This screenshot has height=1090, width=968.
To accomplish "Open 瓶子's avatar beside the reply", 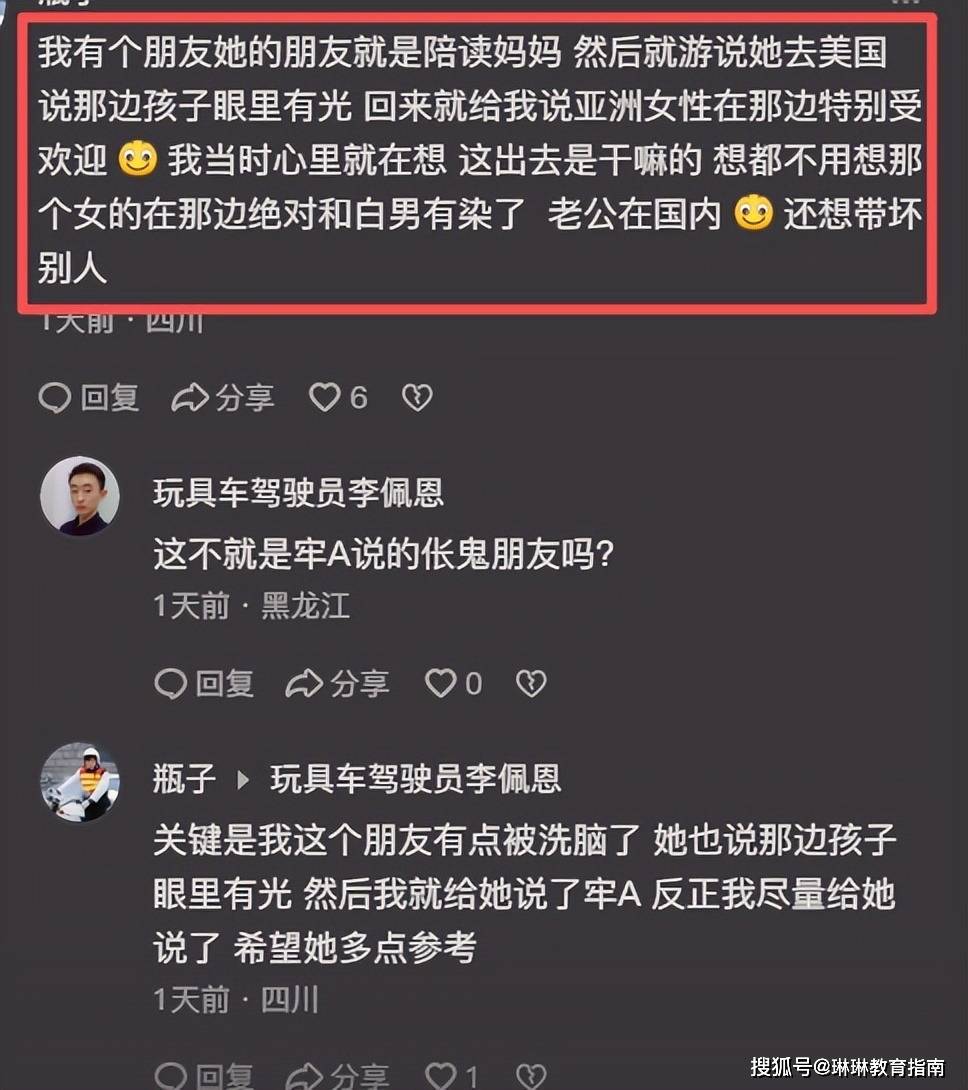I will [x=80, y=783].
